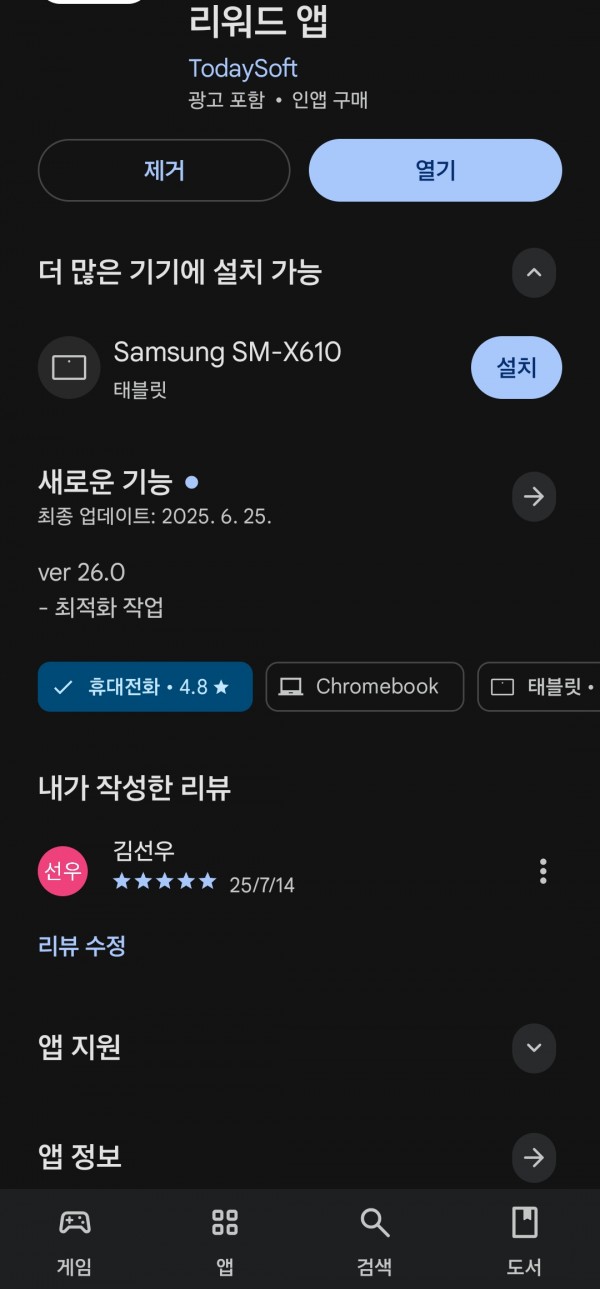Select the Chromebook chip
The image size is (600, 1289).
[365, 687]
